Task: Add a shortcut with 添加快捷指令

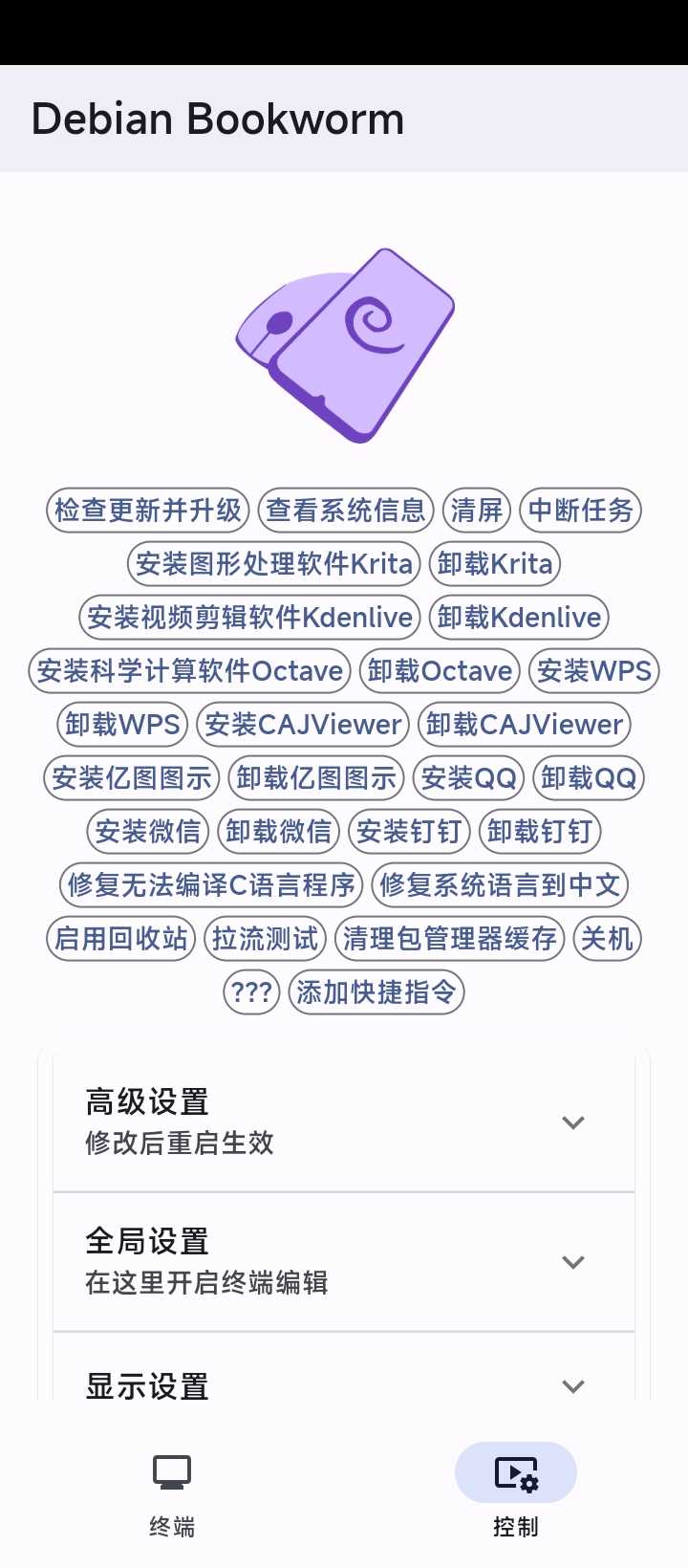Action: [x=376, y=992]
